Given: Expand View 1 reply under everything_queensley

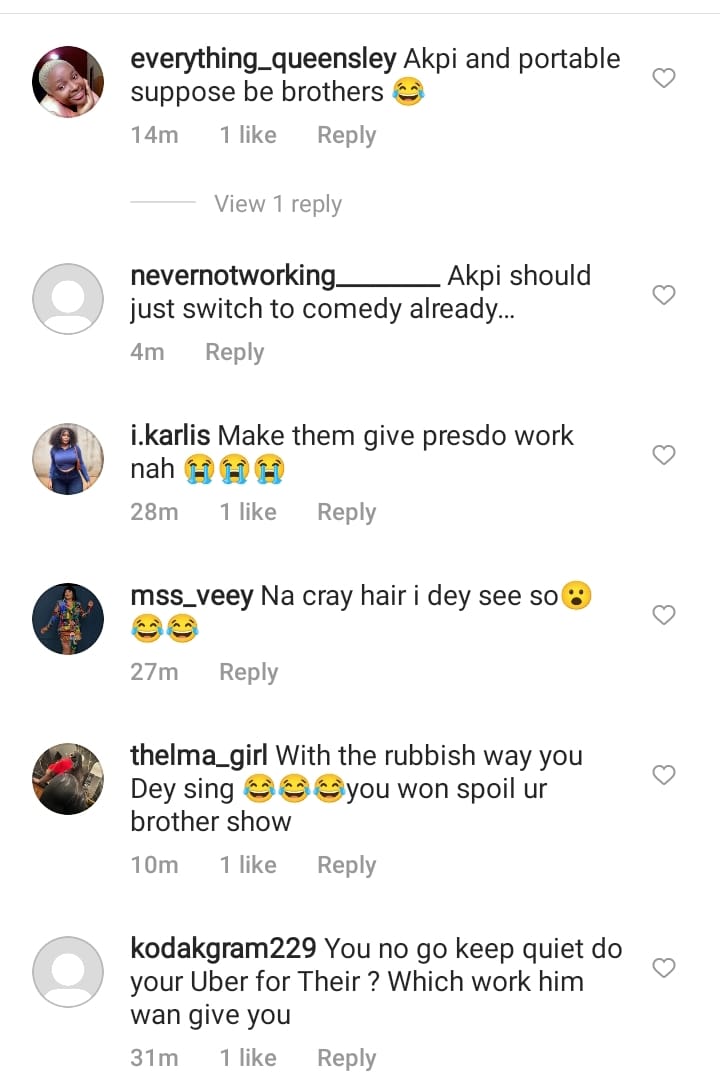Looking at the screenshot, I should click(x=278, y=204).
